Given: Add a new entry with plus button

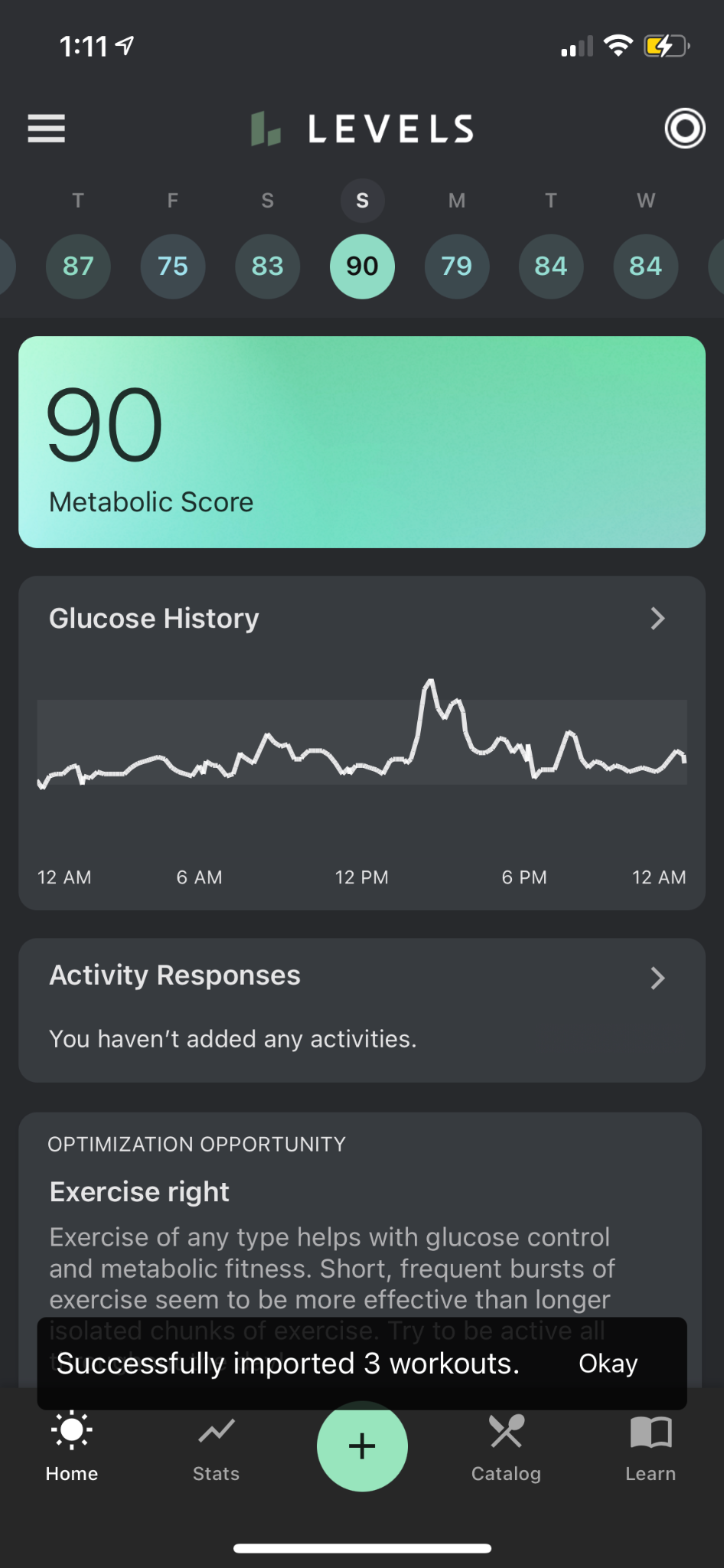Looking at the screenshot, I should (362, 1446).
